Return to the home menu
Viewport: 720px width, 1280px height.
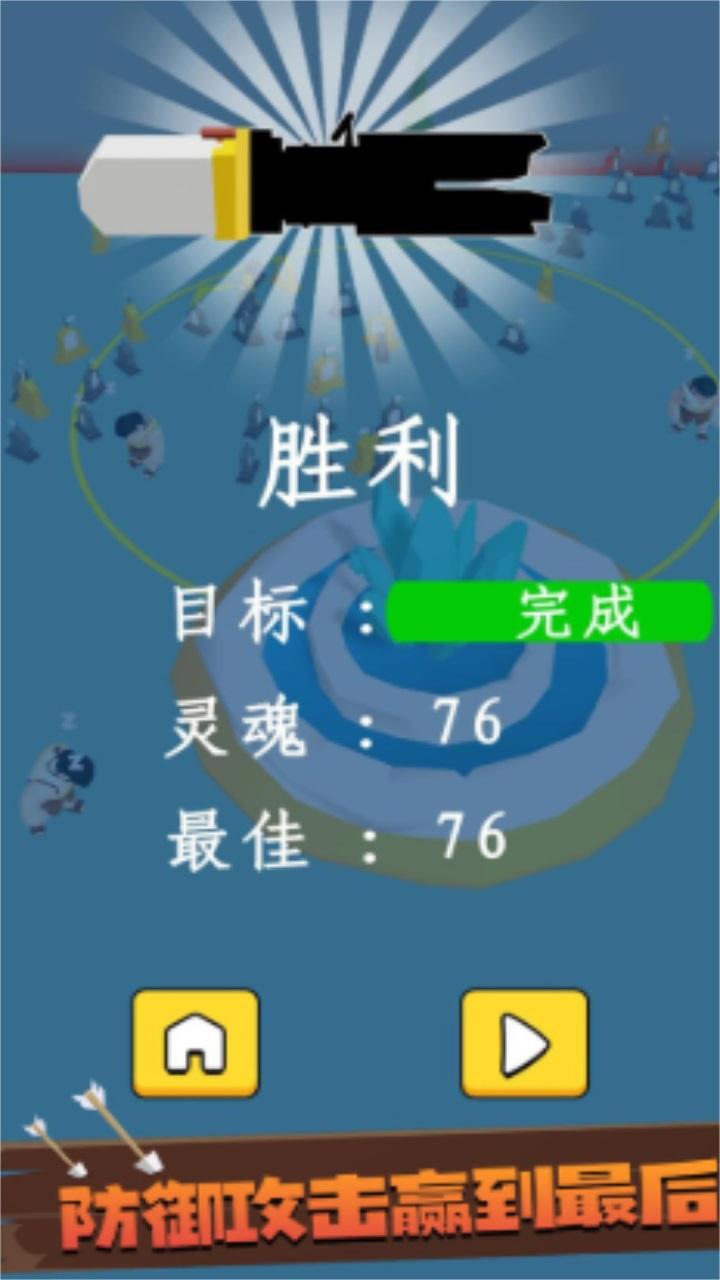pyautogui.click(x=196, y=1044)
